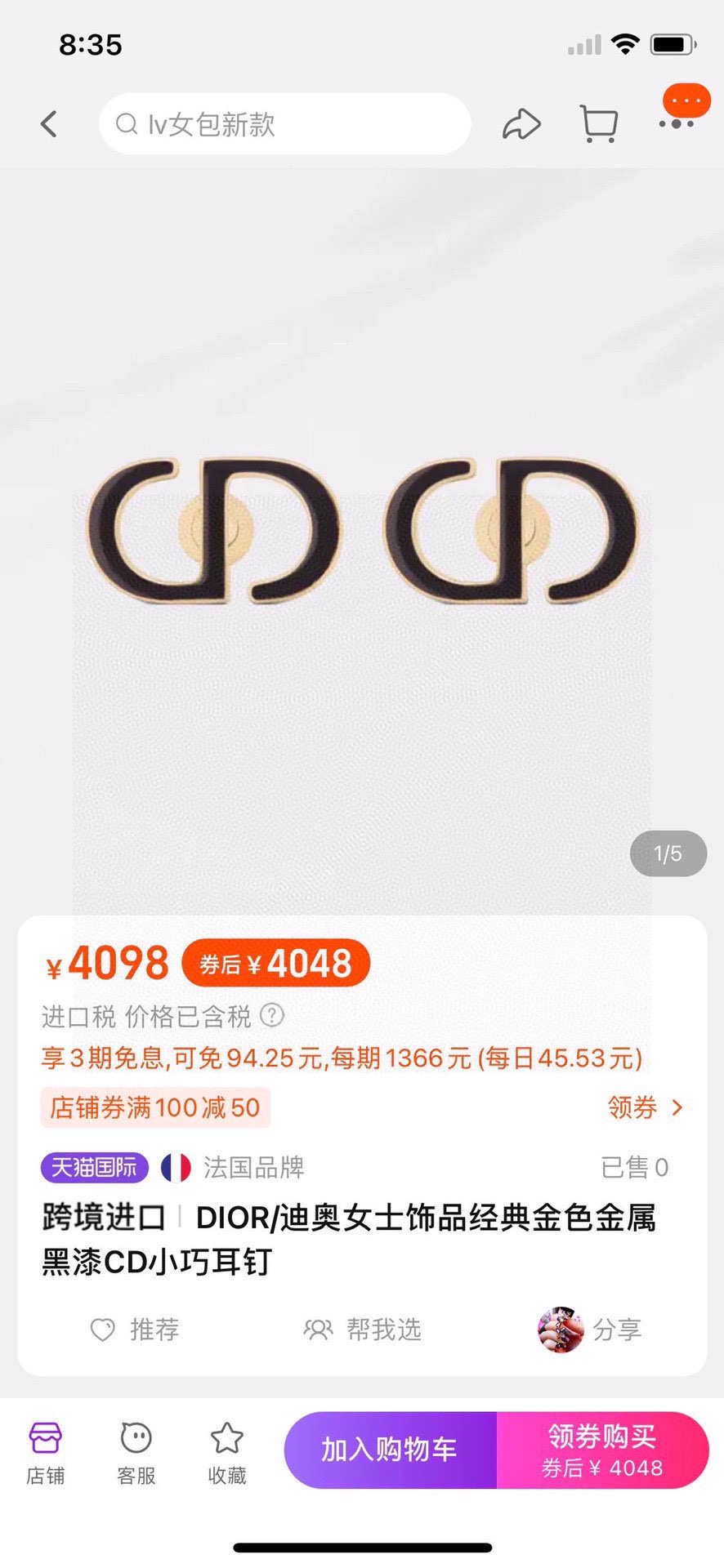Contact 客服 customer service
This screenshot has width=724, height=1568.
[x=136, y=1452]
